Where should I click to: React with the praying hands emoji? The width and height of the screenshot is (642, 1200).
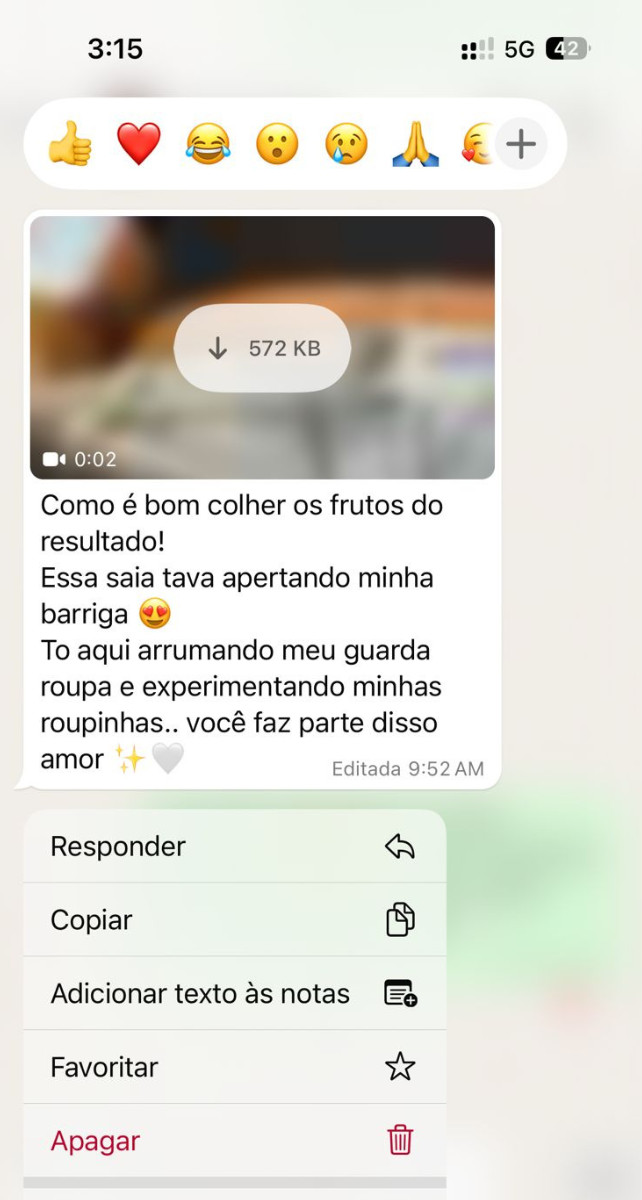[415, 145]
